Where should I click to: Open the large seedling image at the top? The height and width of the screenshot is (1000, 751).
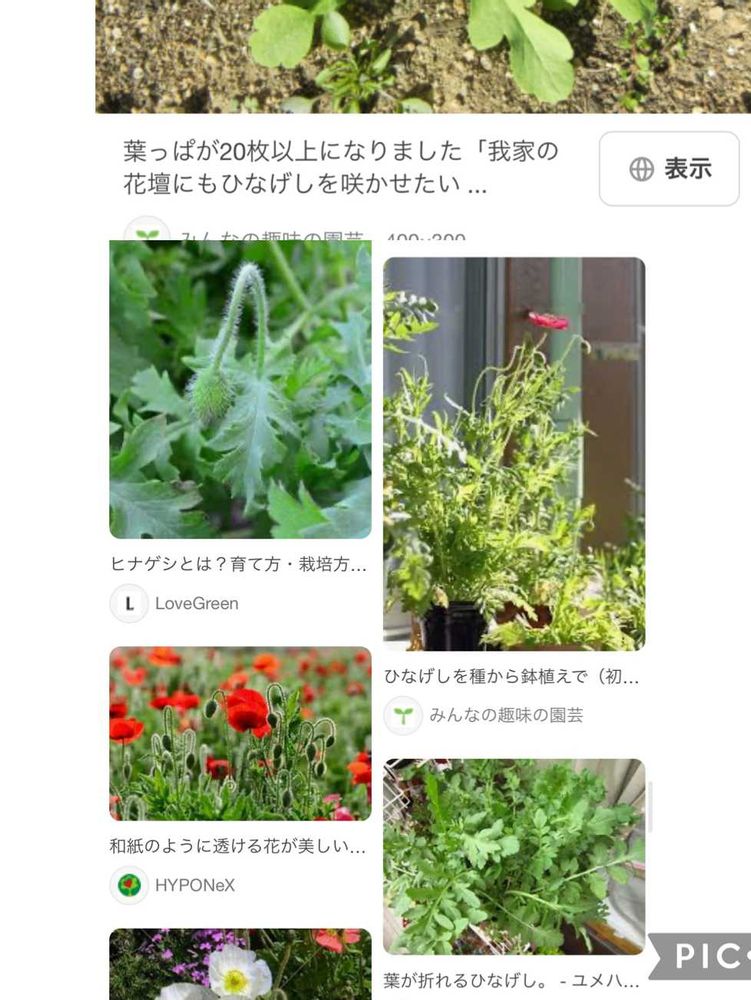point(423,57)
